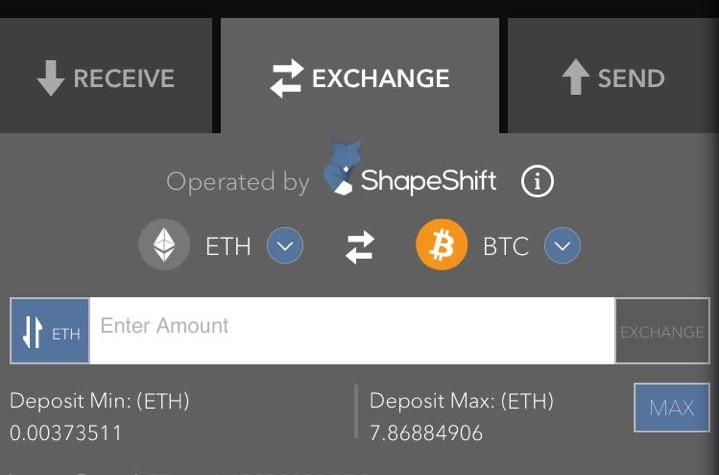Image resolution: width=719 pixels, height=475 pixels.
Task: Switch to the Send tab
Action: [613, 78]
